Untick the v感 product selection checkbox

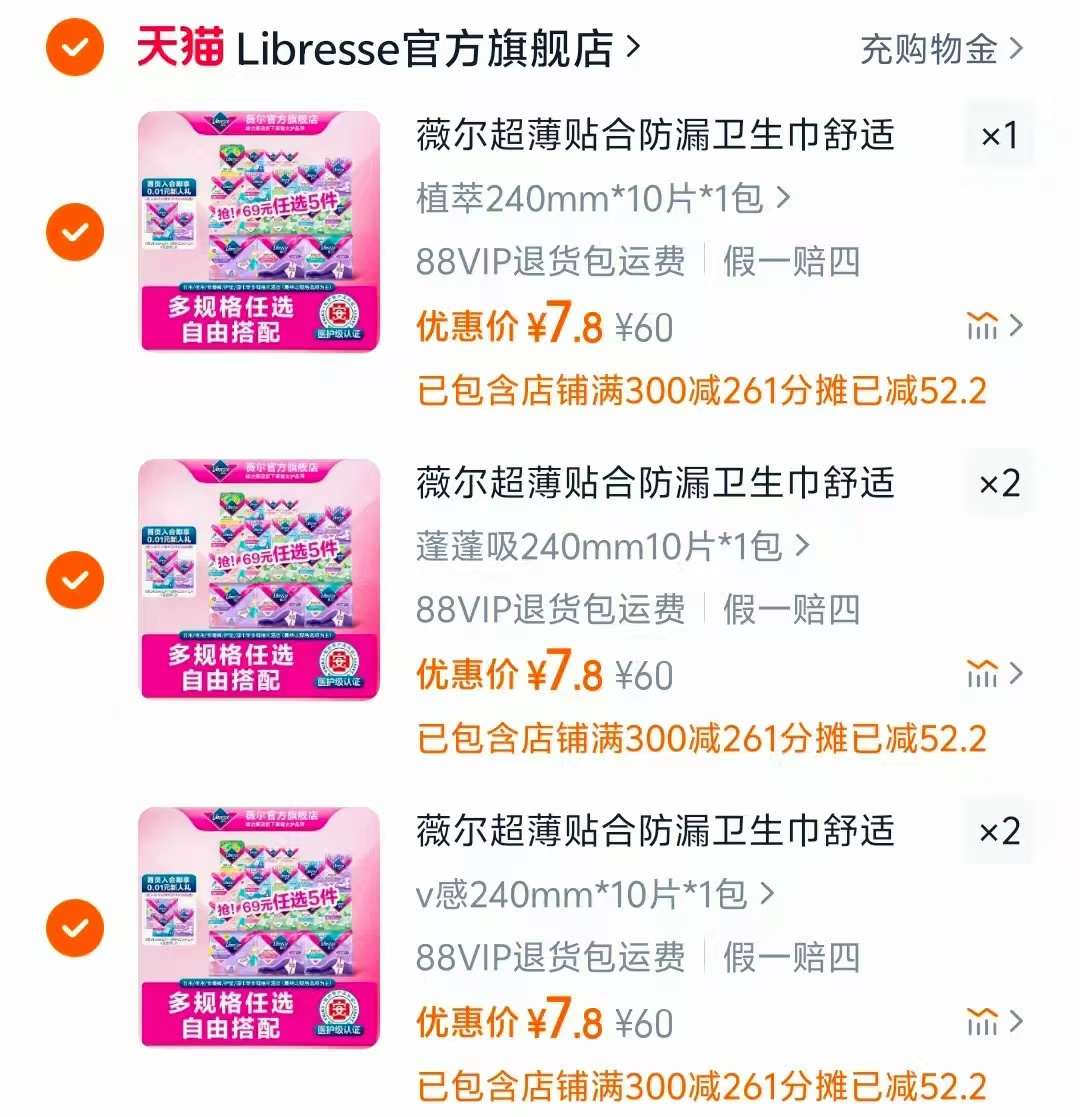pos(74,927)
